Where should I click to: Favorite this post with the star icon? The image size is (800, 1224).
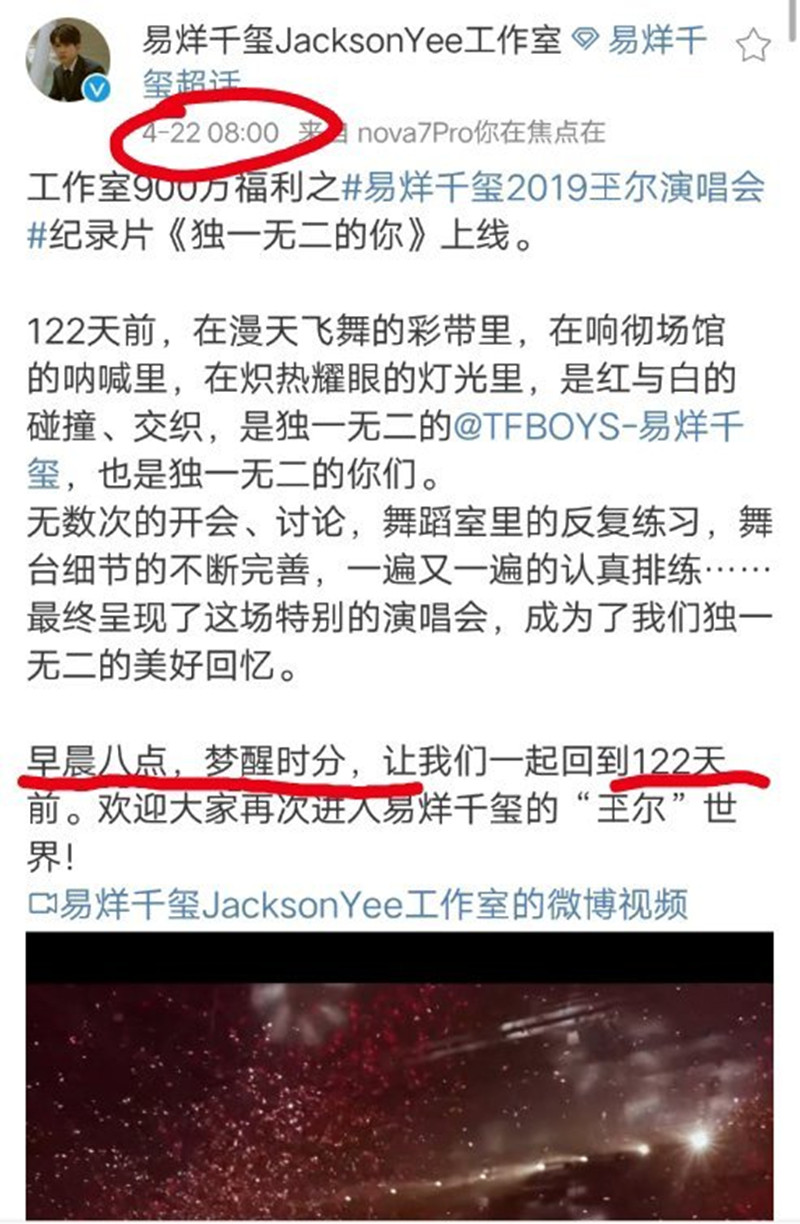coord(753,45)
